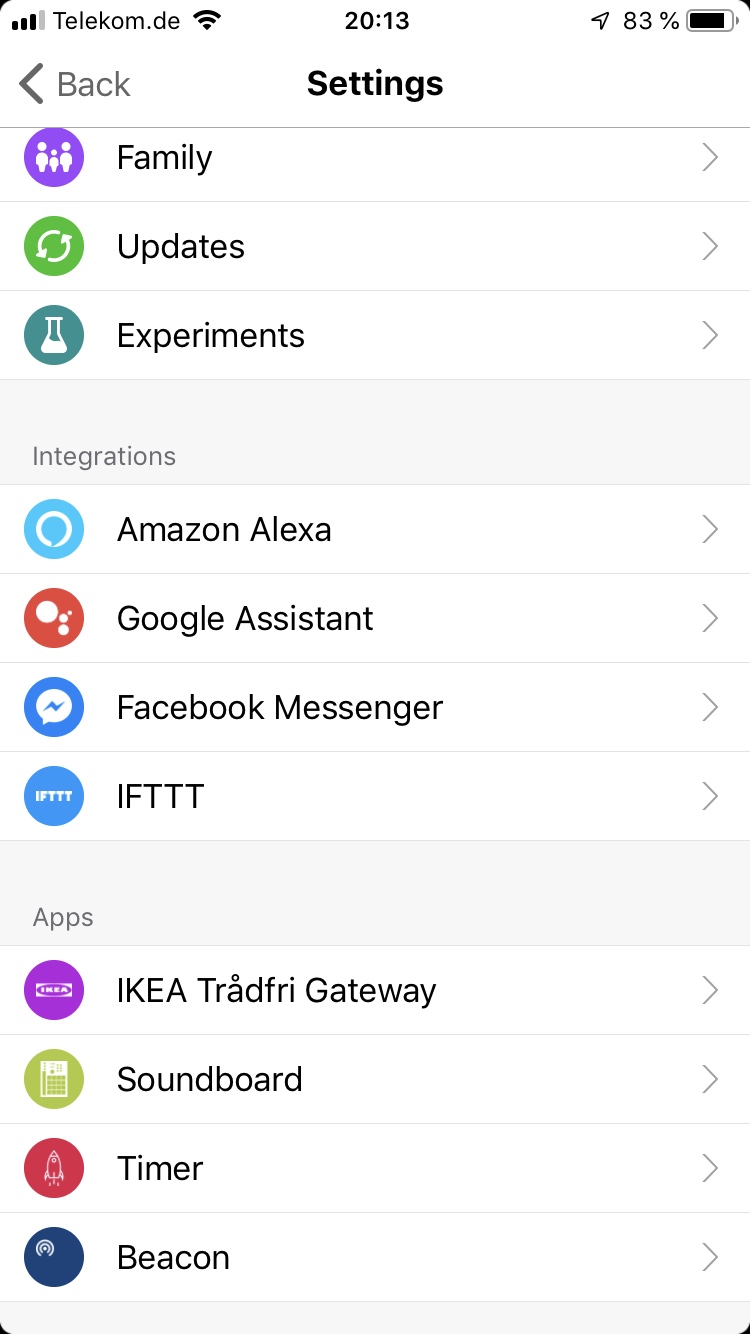Tap the Beacon app row
Screen dimensions: 750x1334
tap(375, 1257)
